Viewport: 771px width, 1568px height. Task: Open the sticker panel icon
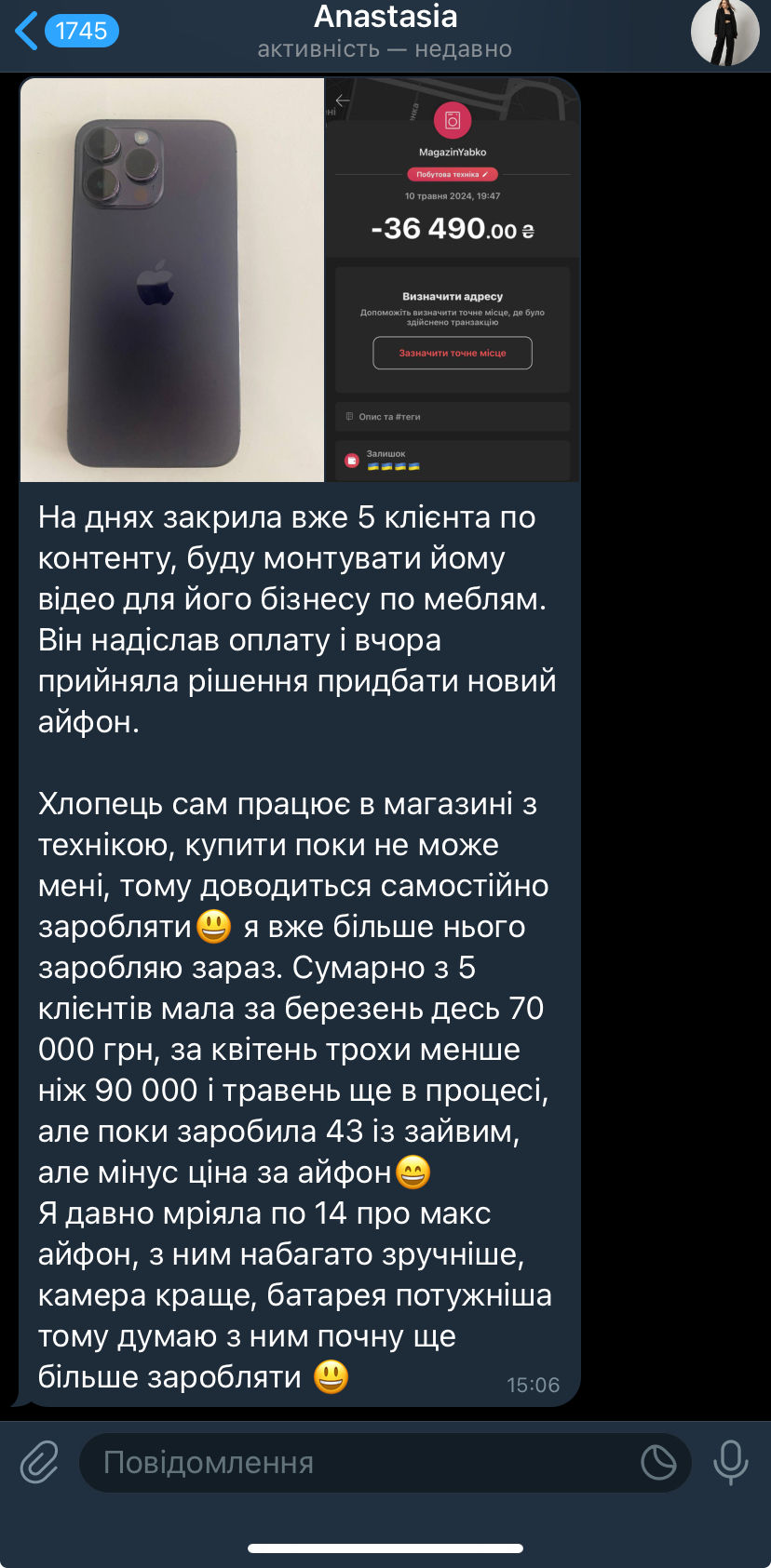658,1463
